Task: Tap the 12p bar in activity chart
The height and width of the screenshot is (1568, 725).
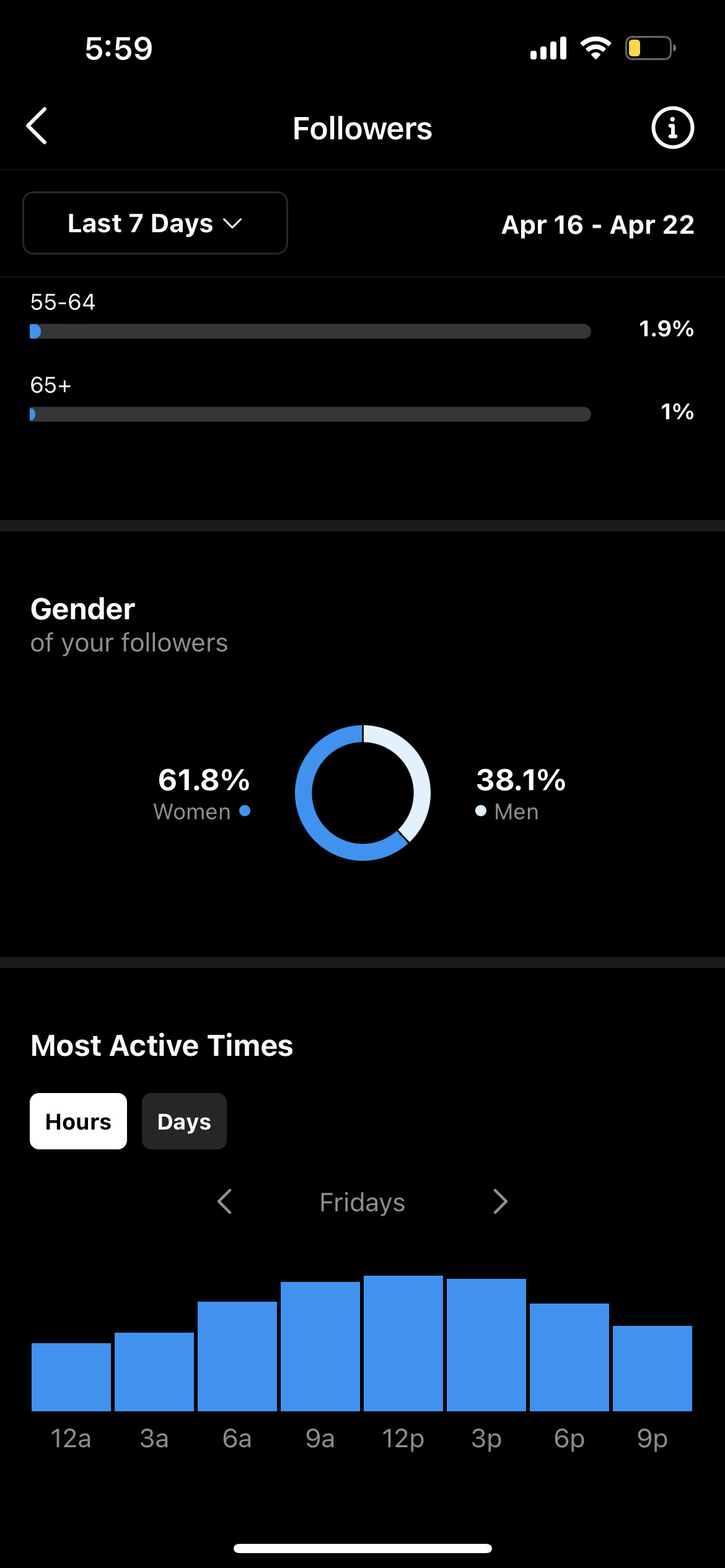Action: [403, 1343]
